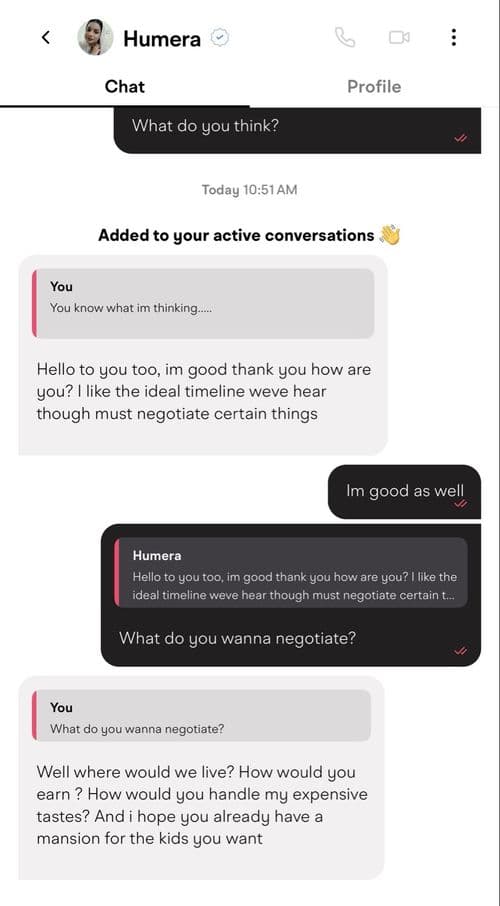Open quoted "What do you wanna negotiate?" reply
The width and height of the screenshot is (500, 906).
coord(201,715)
